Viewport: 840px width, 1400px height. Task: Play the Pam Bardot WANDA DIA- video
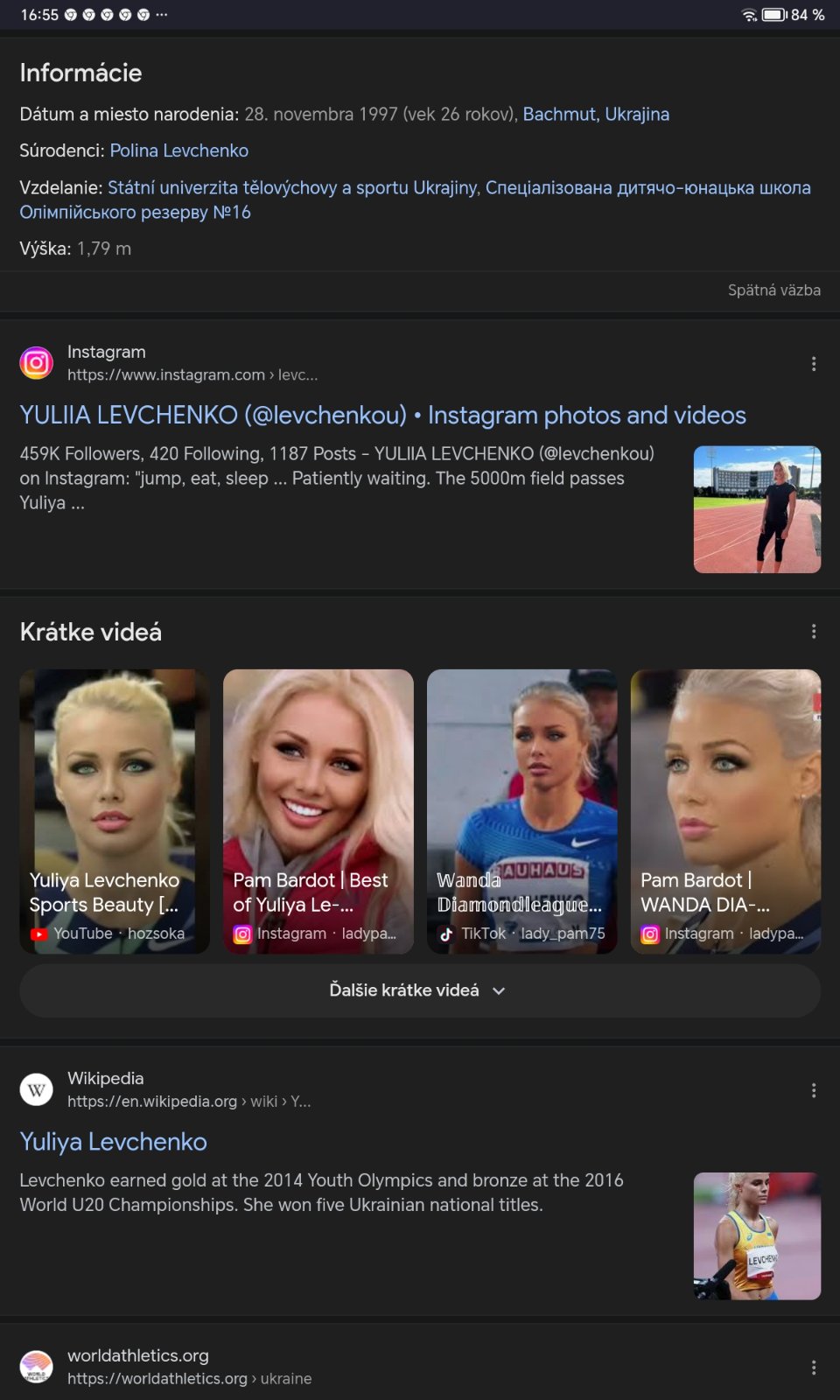[x=725, y=811]
